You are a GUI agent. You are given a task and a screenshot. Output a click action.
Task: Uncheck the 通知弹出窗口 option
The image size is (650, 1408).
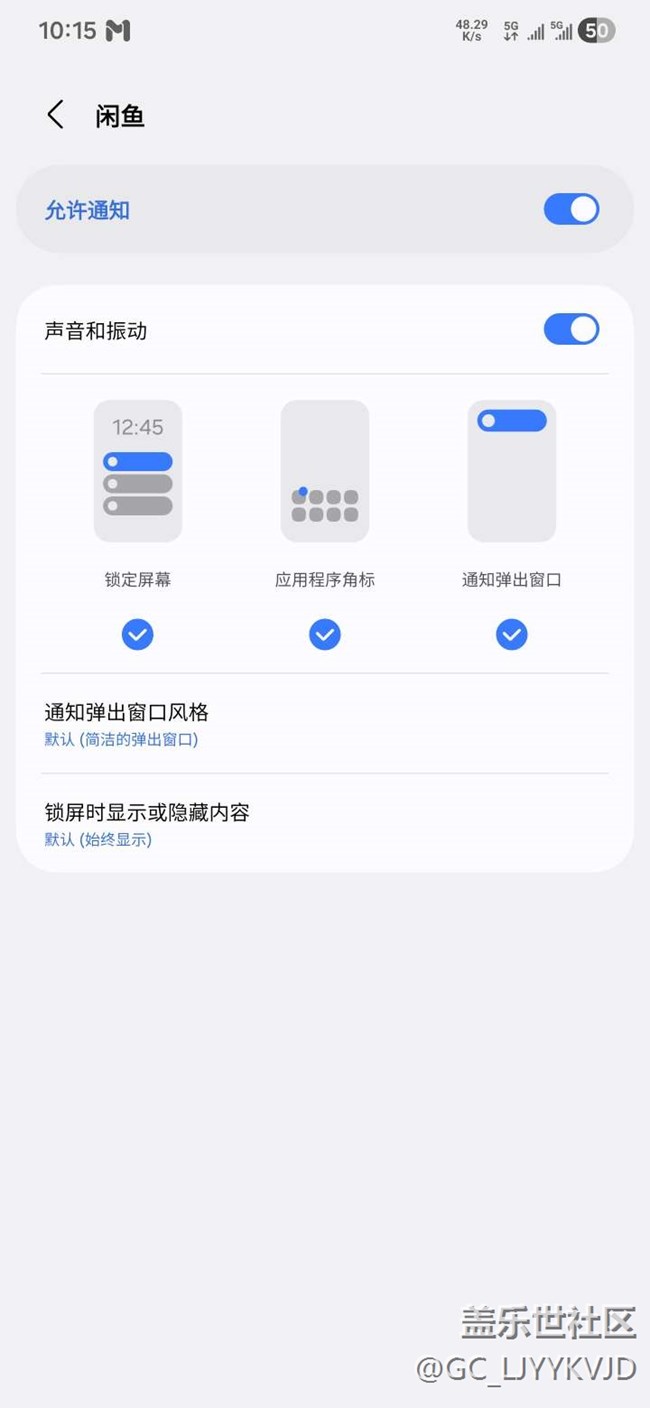coord(511,634)
